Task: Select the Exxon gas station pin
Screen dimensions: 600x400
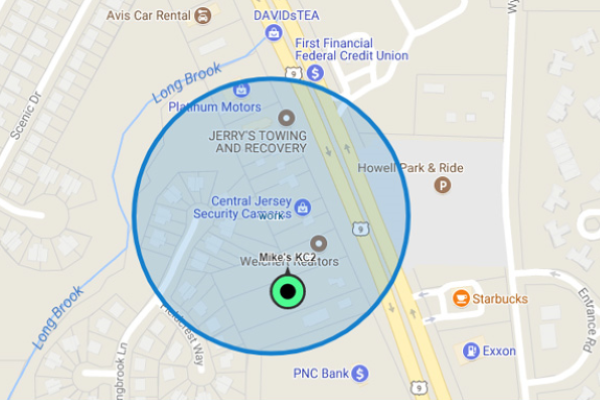Action: 471,350
